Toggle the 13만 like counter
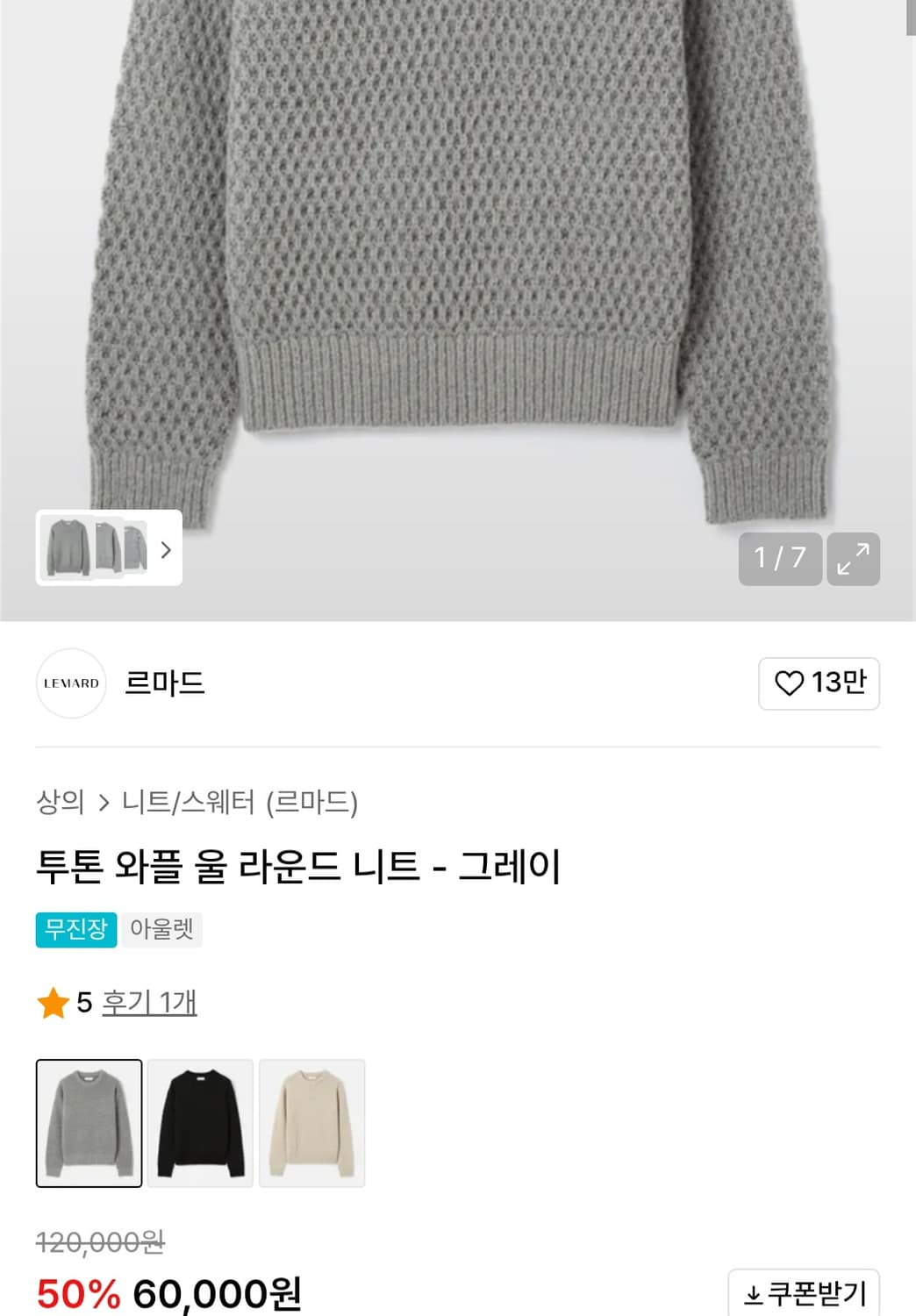916x1316 pixels. pyautogui.click(x=837, y=683)
